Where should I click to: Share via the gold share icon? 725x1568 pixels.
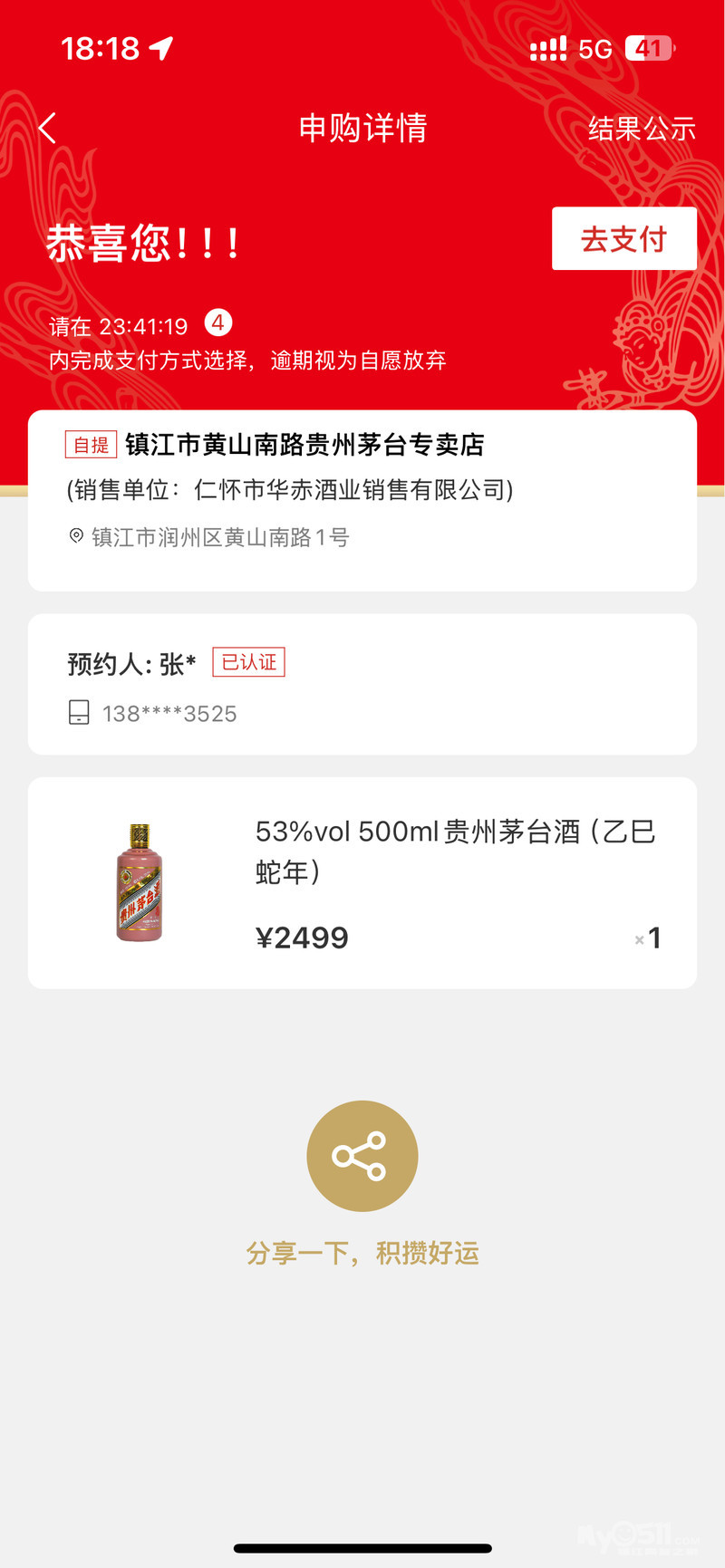tap(362, 1156)
